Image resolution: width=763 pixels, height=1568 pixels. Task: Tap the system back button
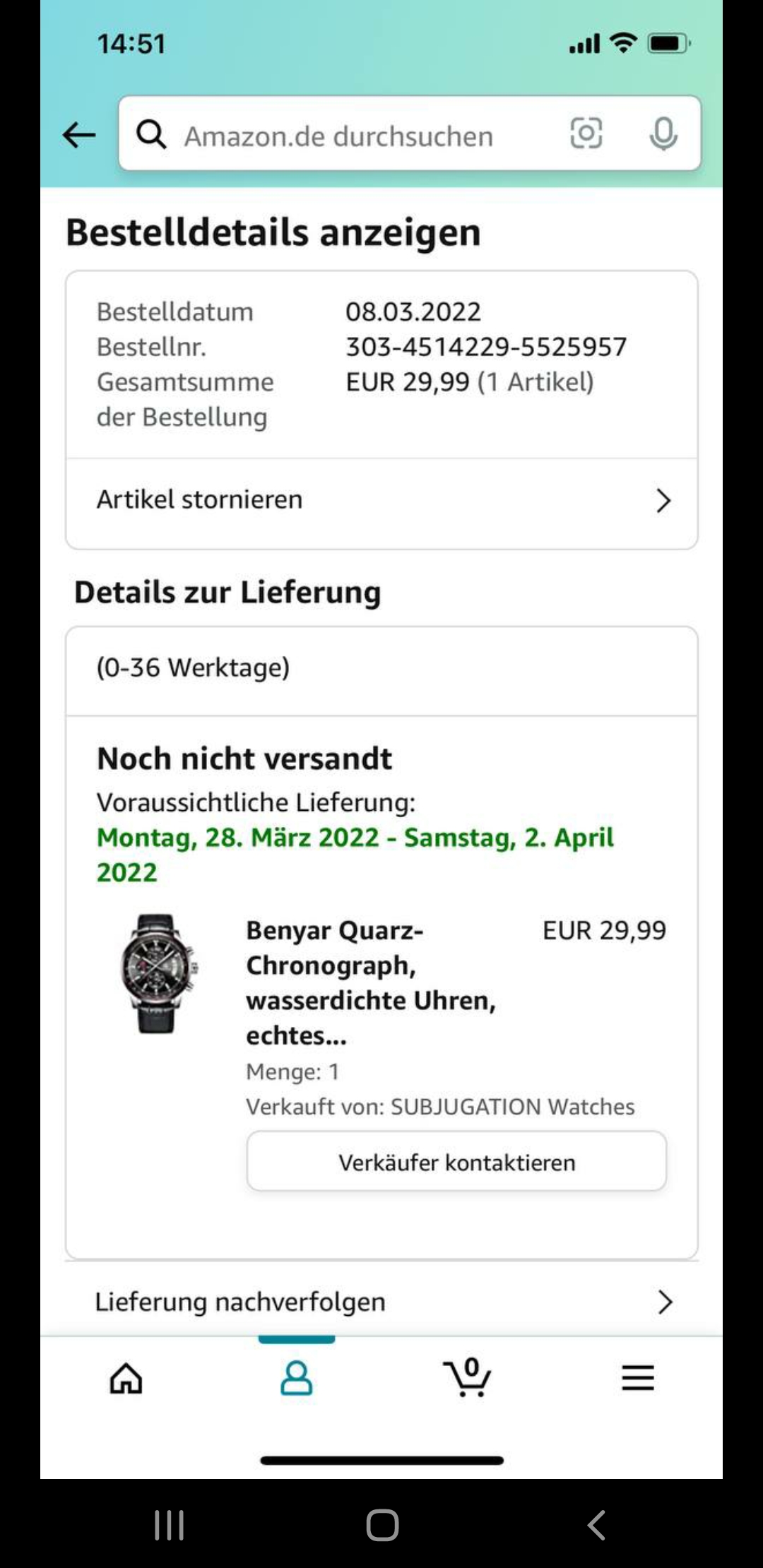coord(597,1525)
